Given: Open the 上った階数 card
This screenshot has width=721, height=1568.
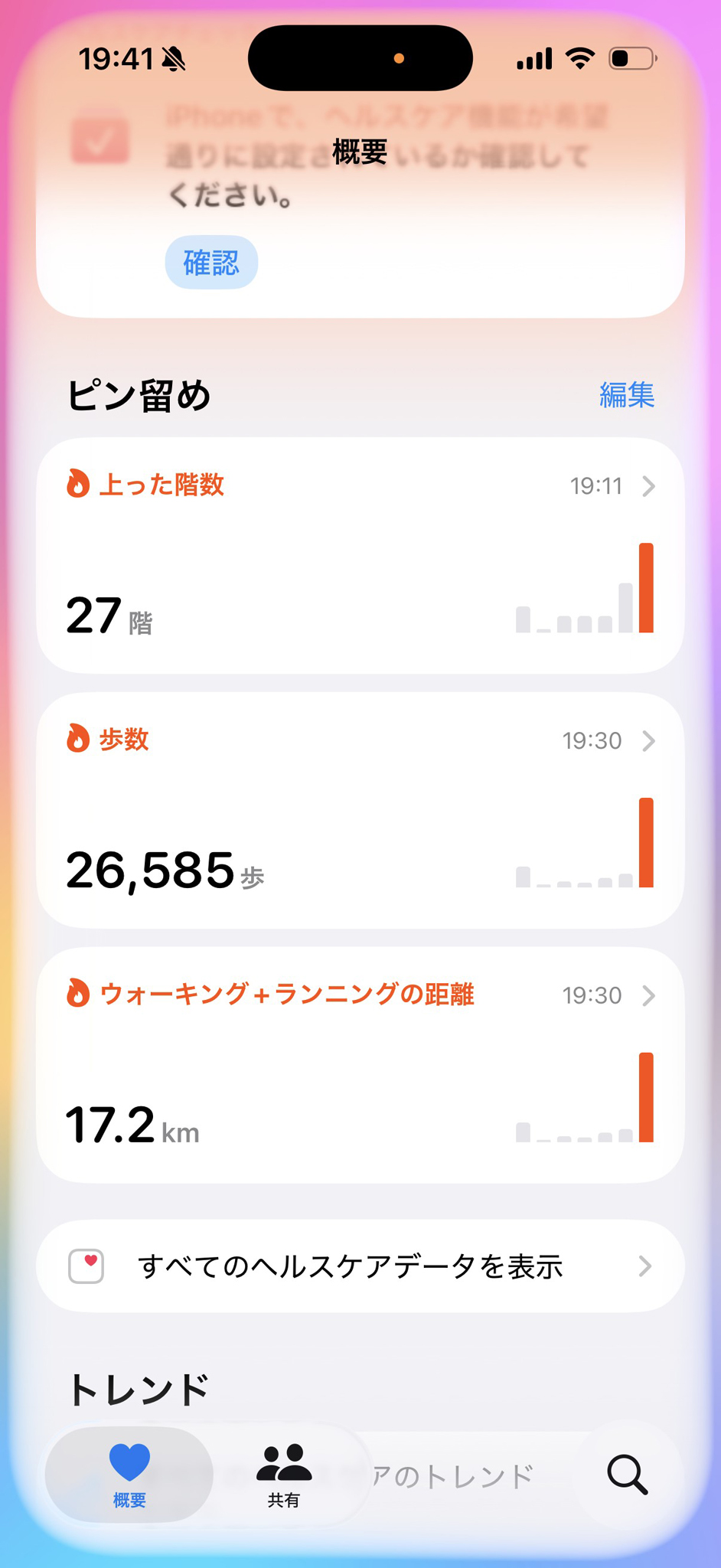Looking at the screenshot, I should (360, 556).
